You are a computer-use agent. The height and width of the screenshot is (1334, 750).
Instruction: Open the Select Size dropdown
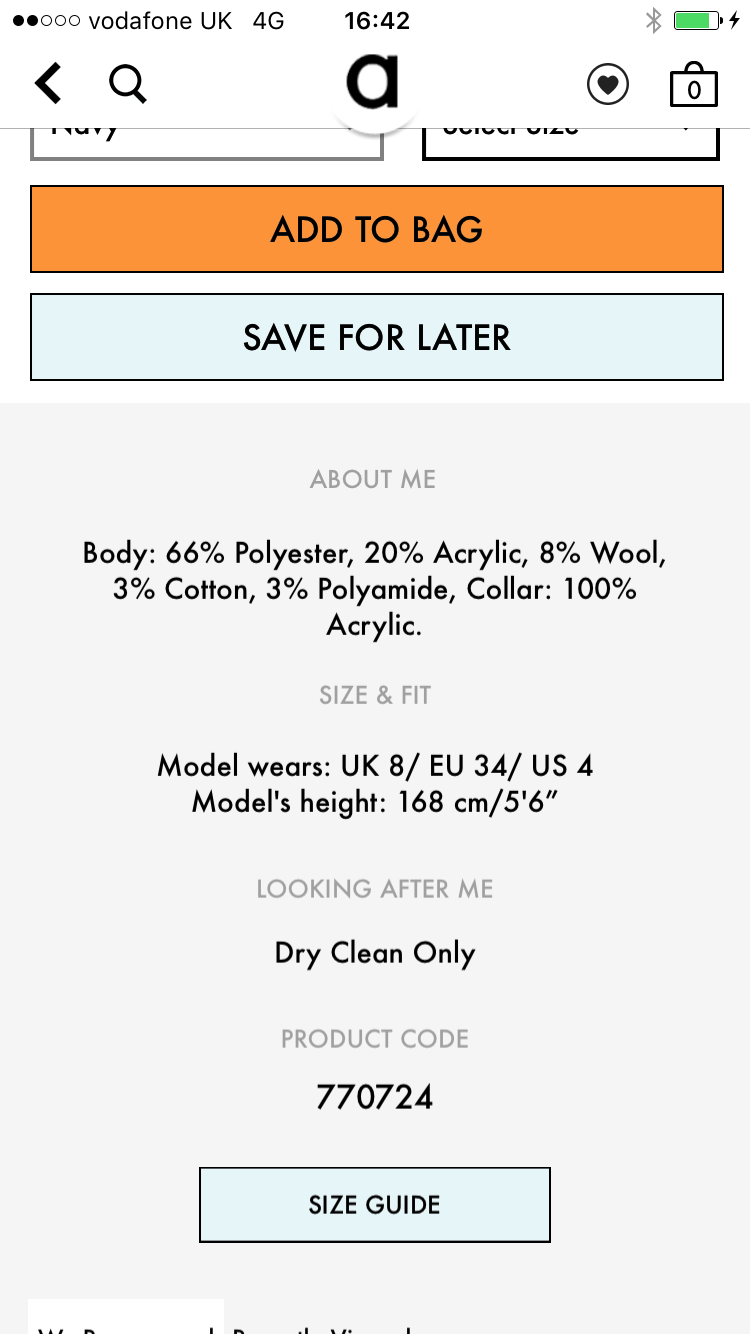pyautogui.click(x=570, y=143)
